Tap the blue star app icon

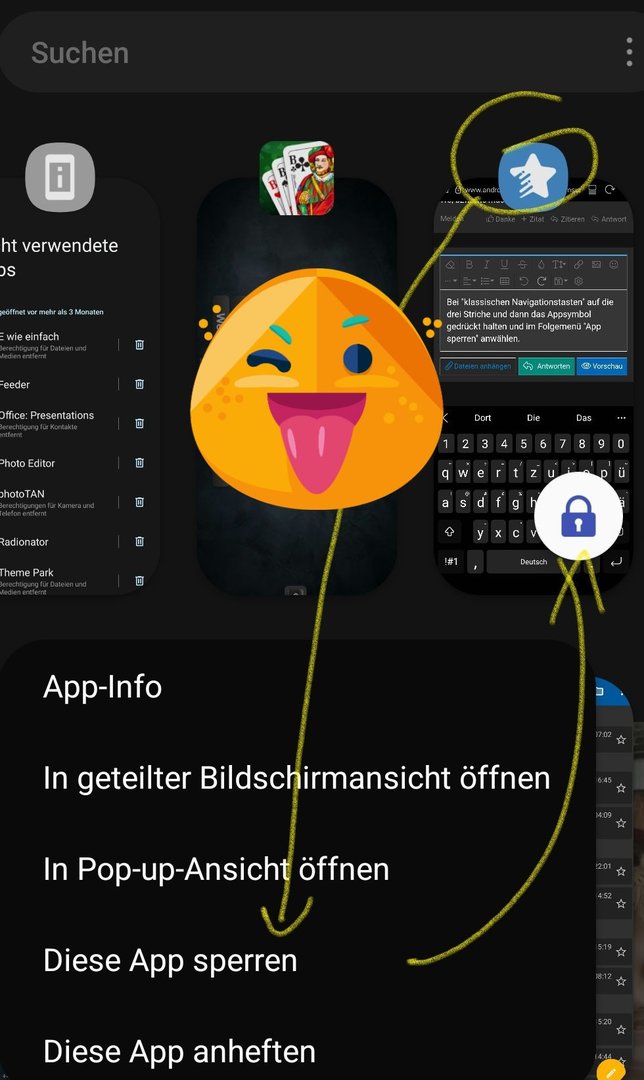point(533,177)
